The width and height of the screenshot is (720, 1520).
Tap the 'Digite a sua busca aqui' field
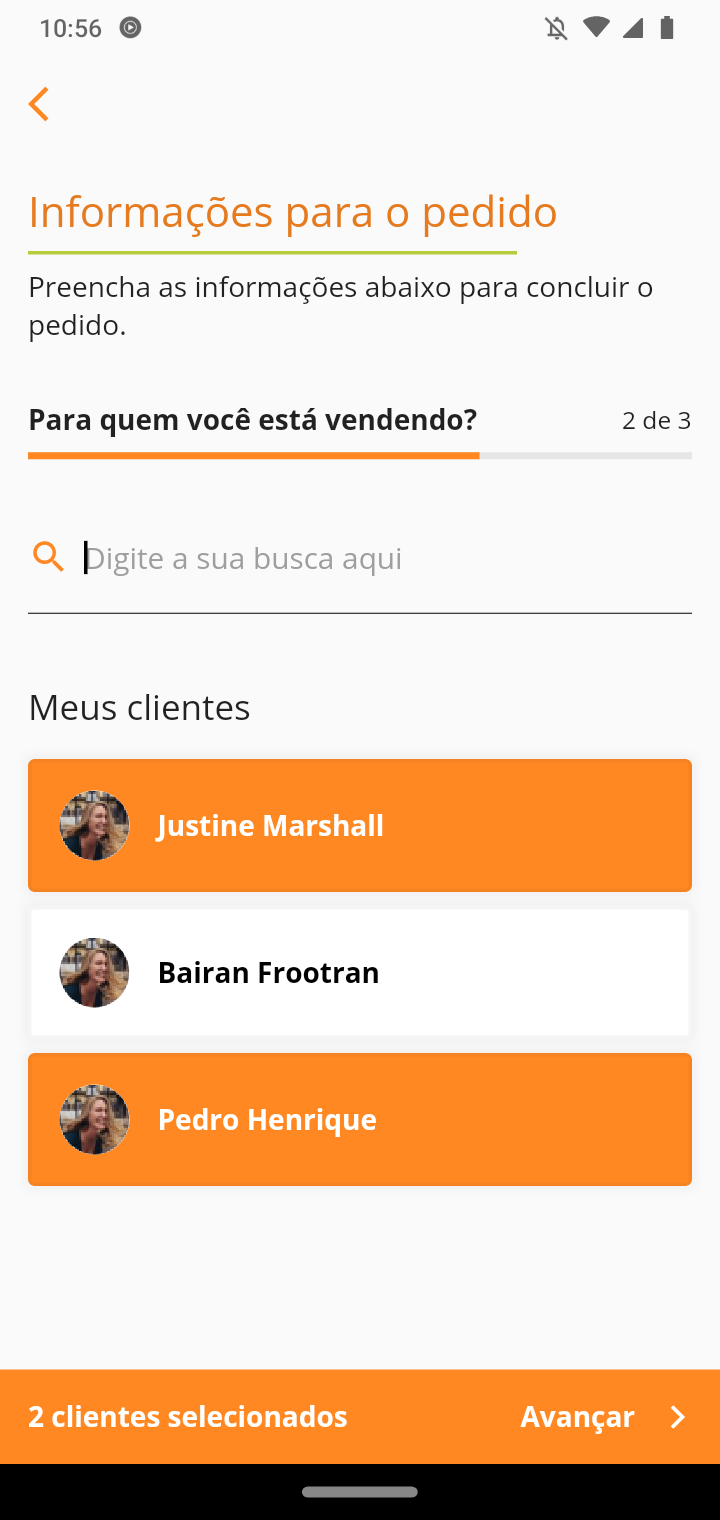380,558
